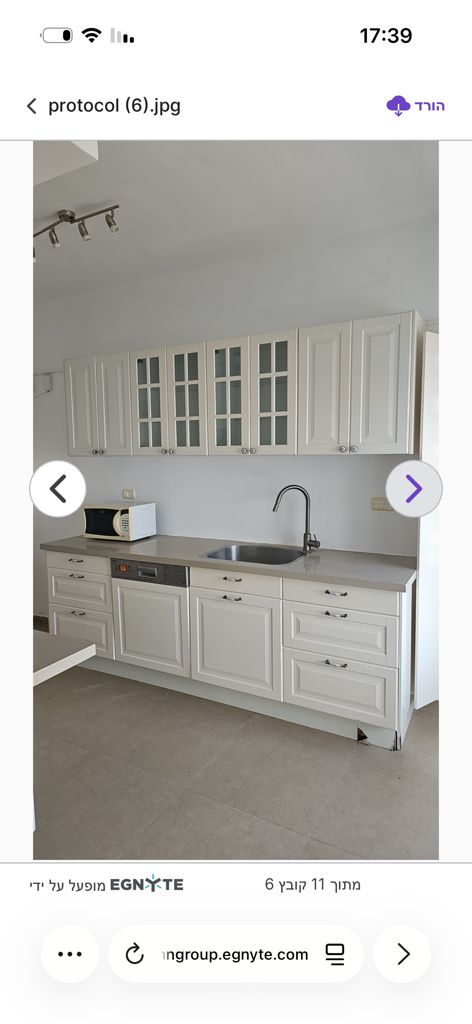The height and width of the screenshot is (1024, 472).
Task: Go back from protocol (6).jpg
Action: tap(31, 106)
